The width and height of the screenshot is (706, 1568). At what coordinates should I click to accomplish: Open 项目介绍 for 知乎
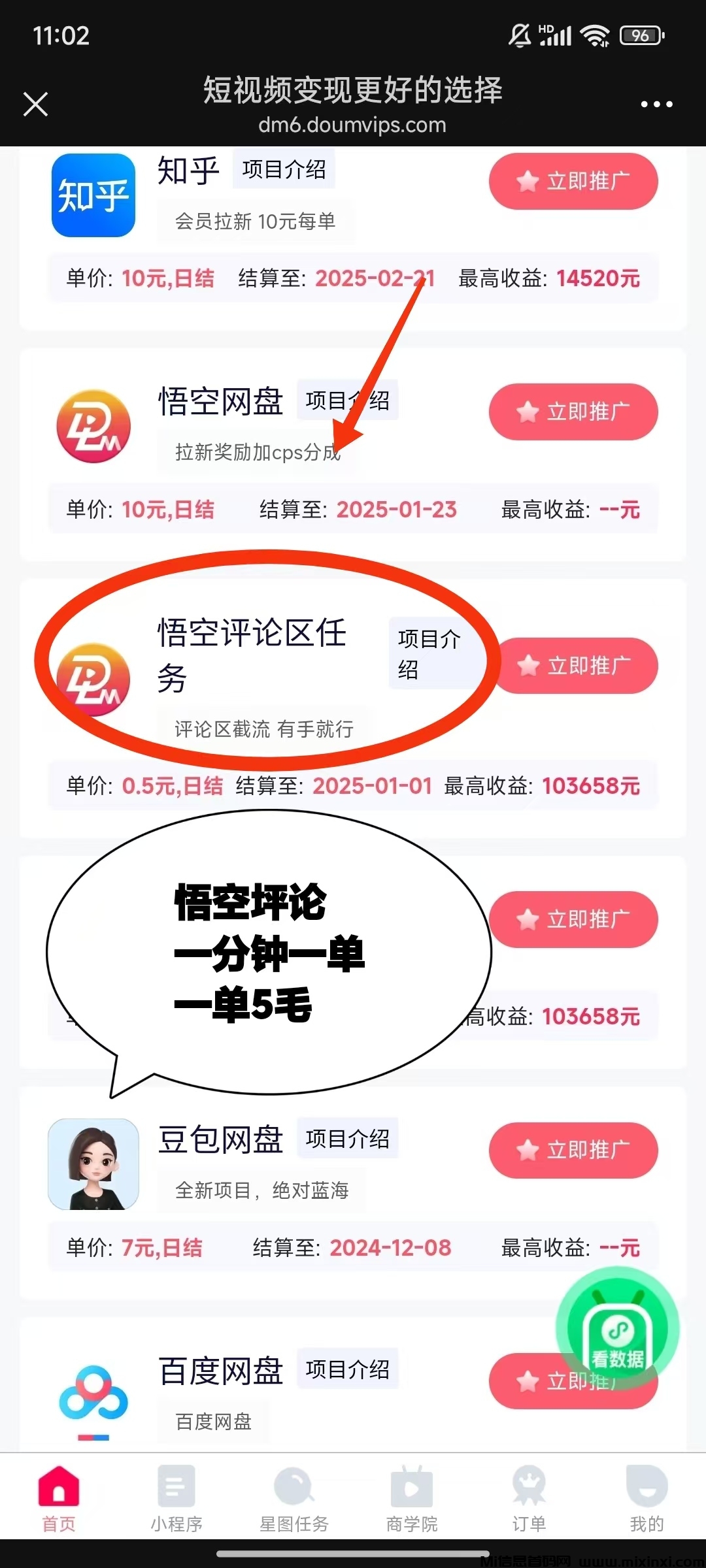point(284,170)
